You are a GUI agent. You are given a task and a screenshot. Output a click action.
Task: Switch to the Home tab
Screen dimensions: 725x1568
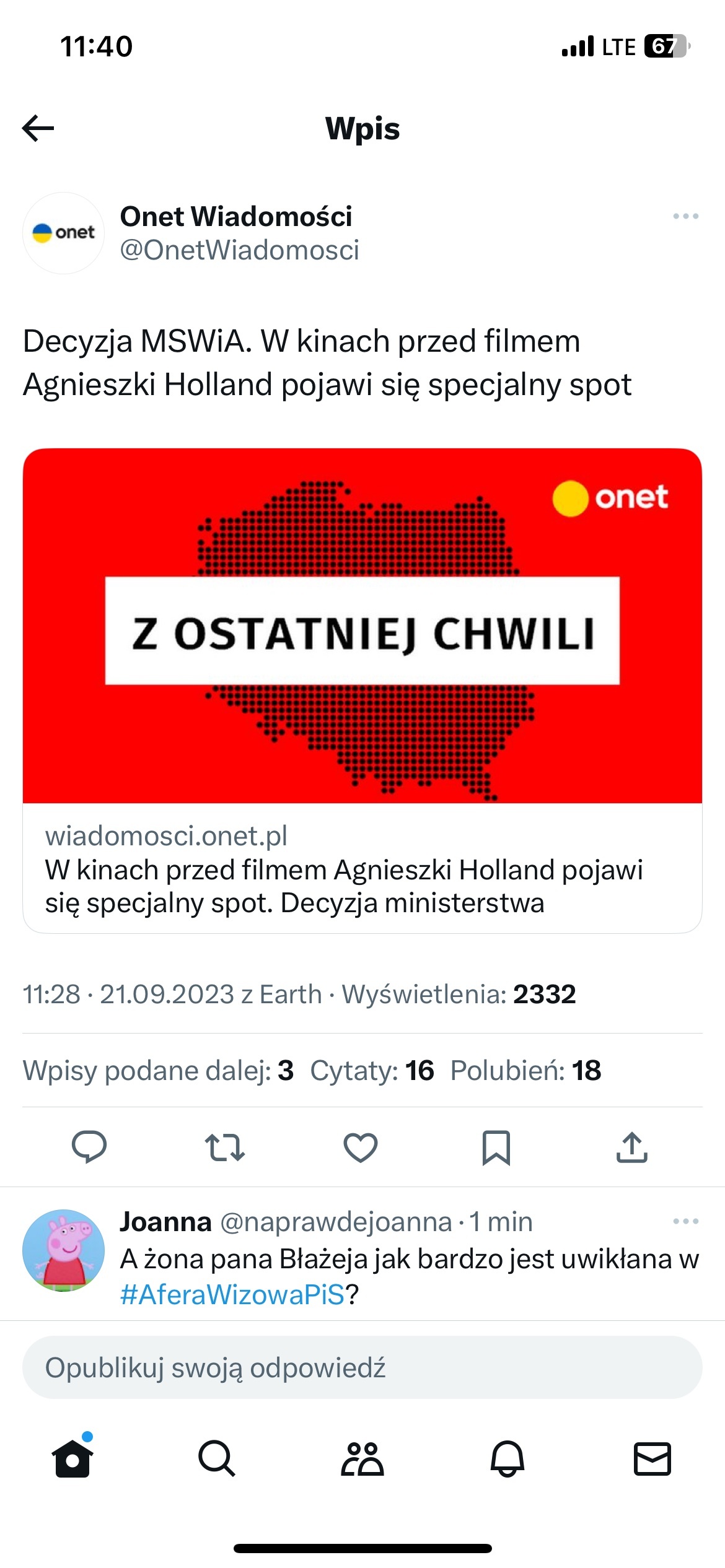point(72,1459)
